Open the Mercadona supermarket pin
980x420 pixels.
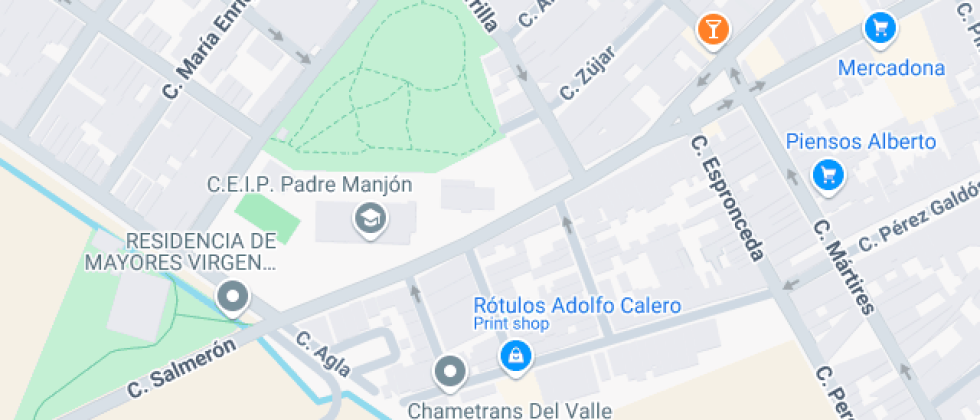[x=879, y=29]
